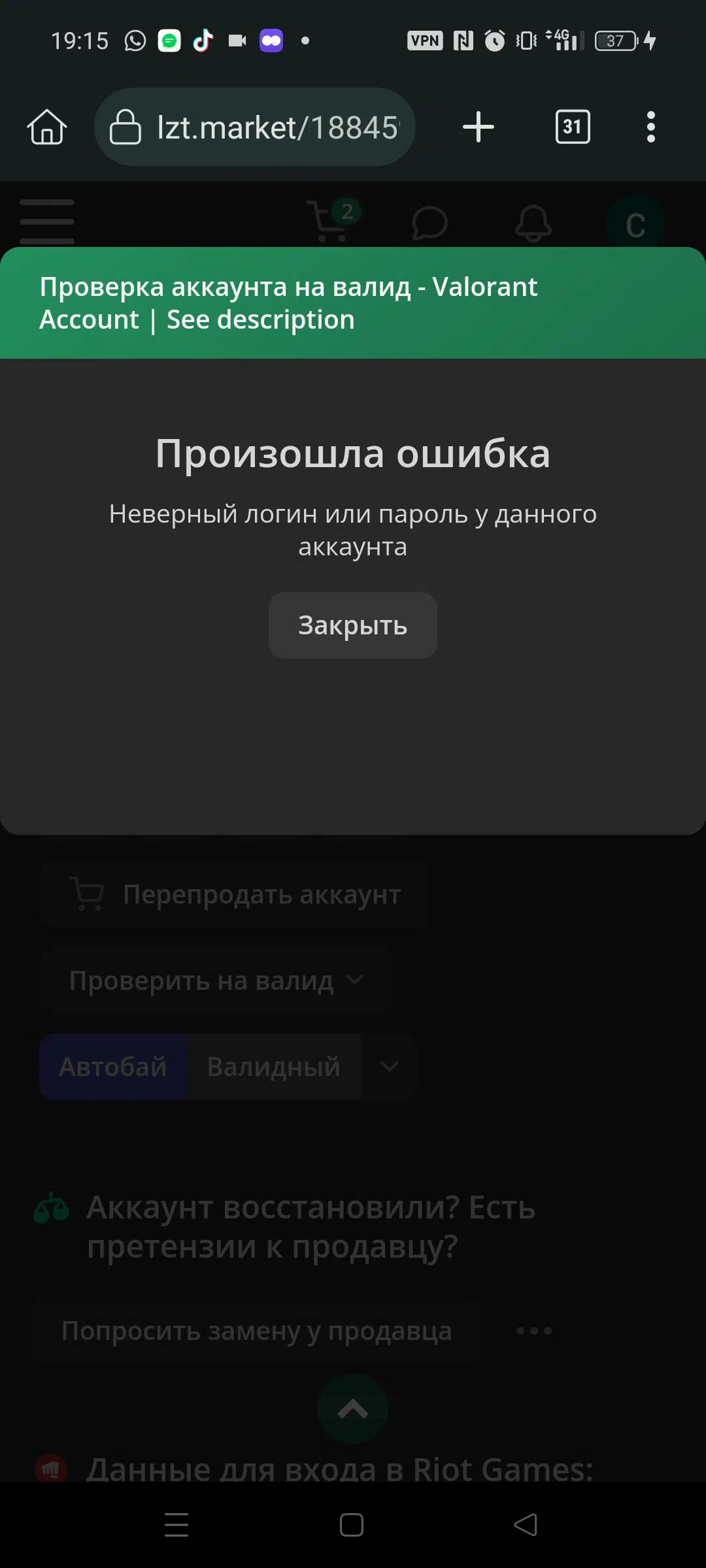Screen dimensions: 706x1568
Task: Open the browser home page
Action: (x=47, y=127)
